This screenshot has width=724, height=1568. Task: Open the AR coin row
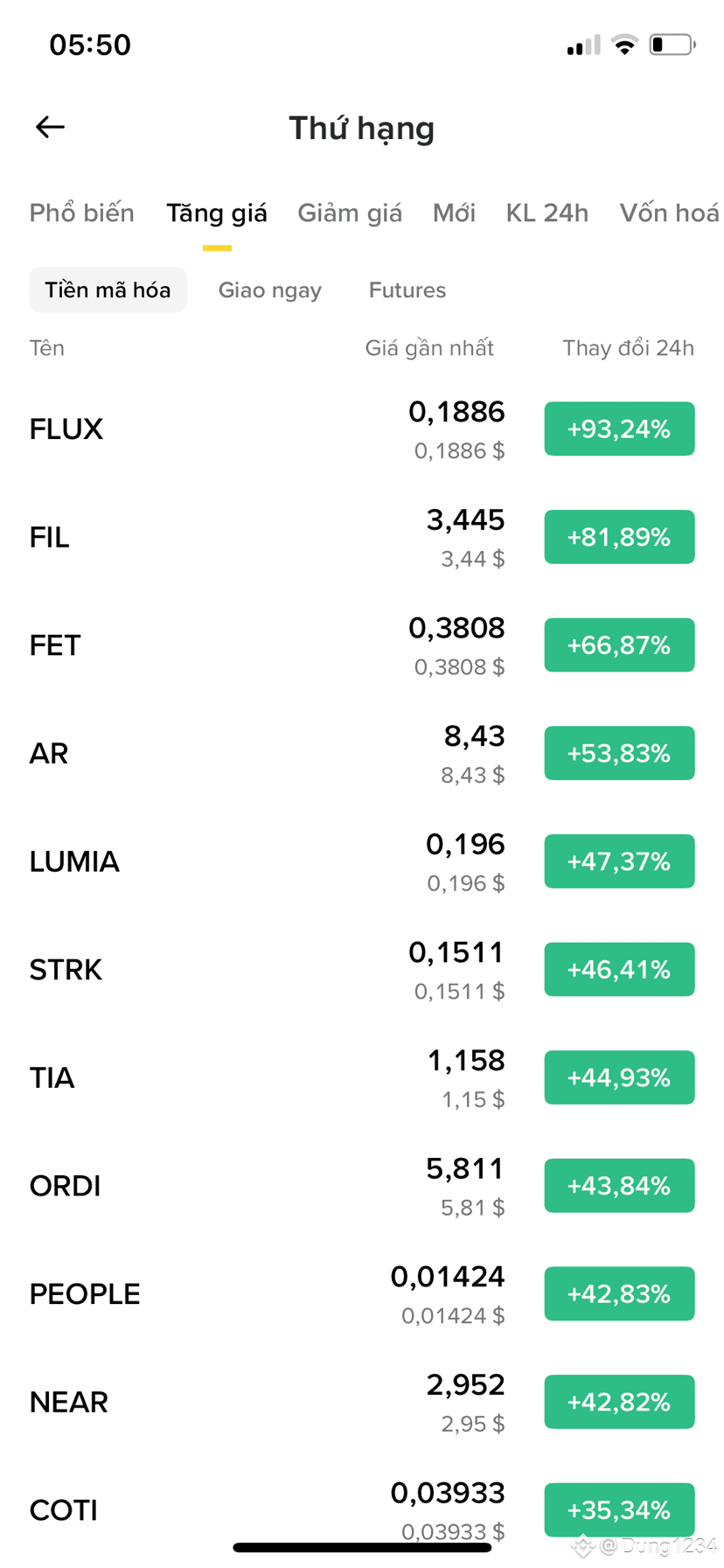pos(362,754)
